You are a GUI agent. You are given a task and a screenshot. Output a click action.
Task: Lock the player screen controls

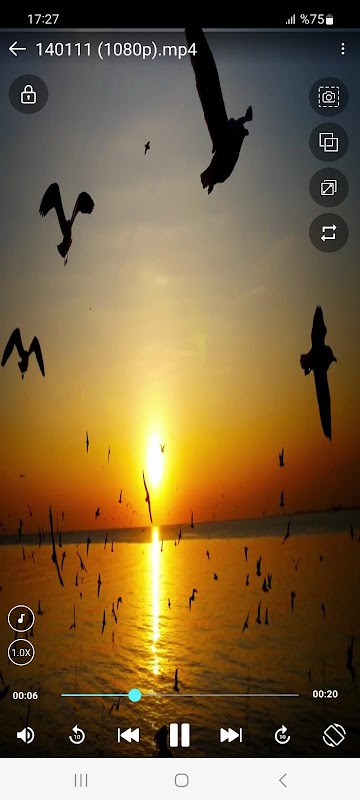29,94
